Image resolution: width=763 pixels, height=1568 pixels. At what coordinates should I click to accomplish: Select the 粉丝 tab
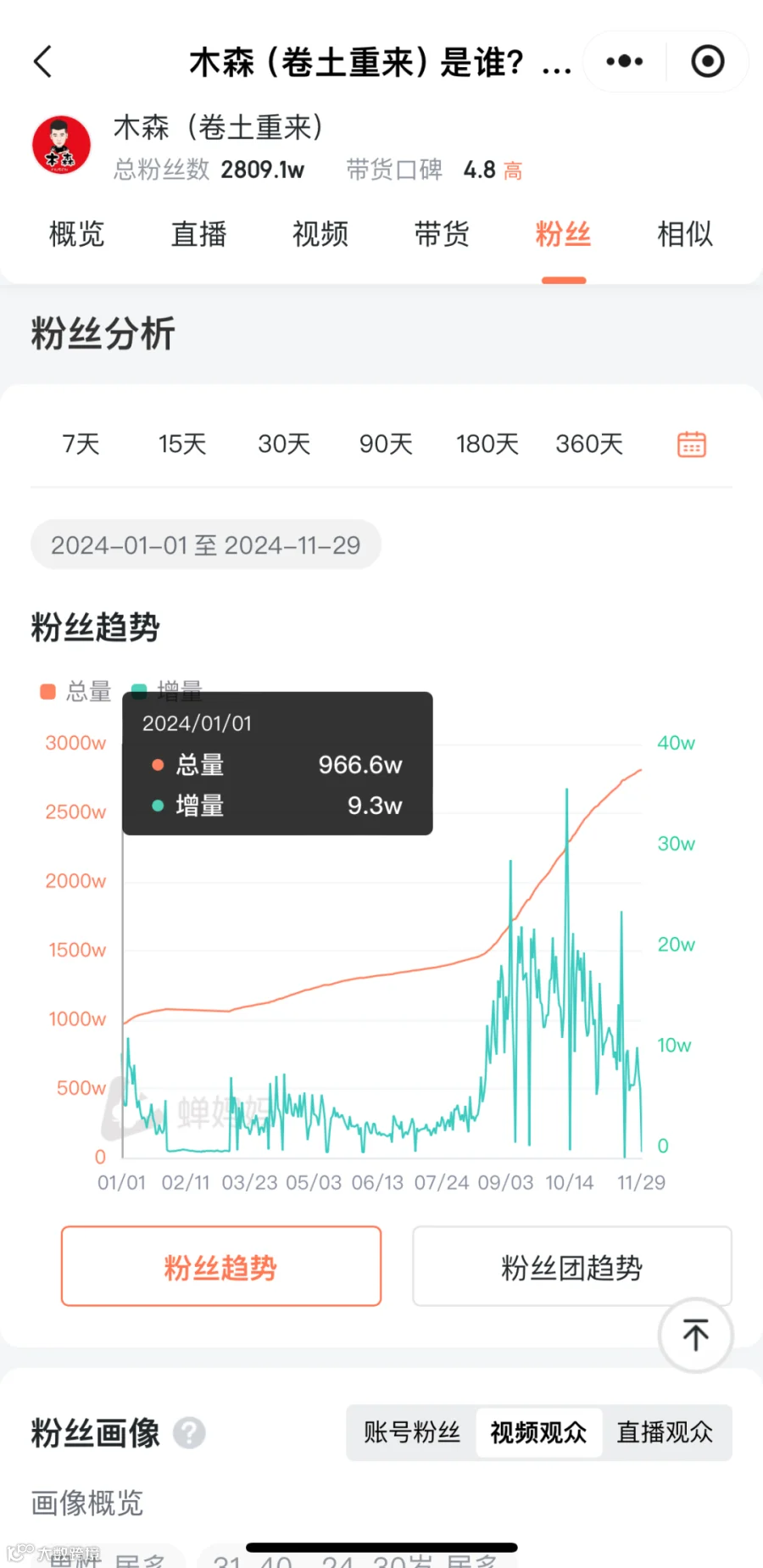(x=563, y=234)
